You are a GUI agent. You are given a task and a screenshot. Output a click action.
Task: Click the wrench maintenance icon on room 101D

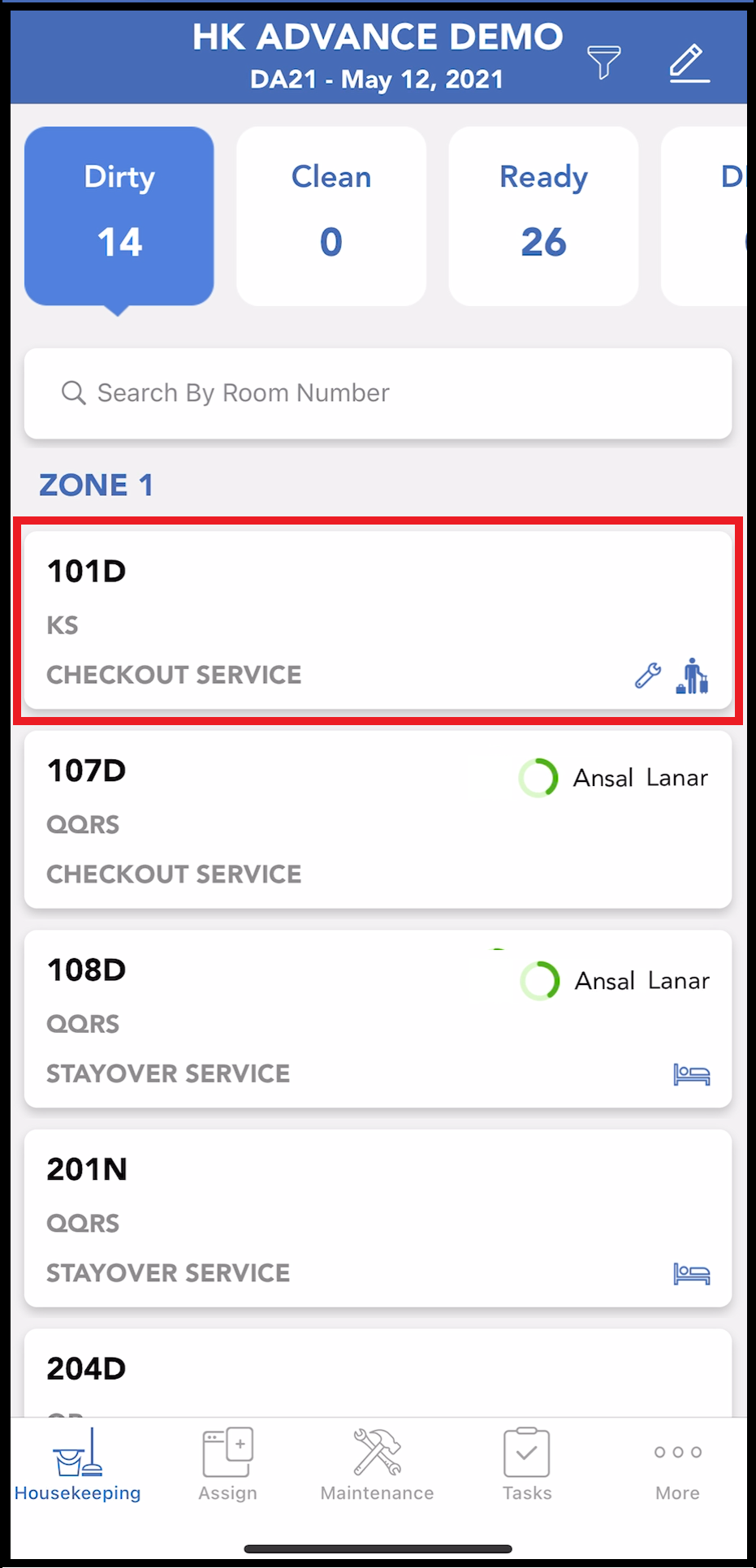click(x=647, y=676)
